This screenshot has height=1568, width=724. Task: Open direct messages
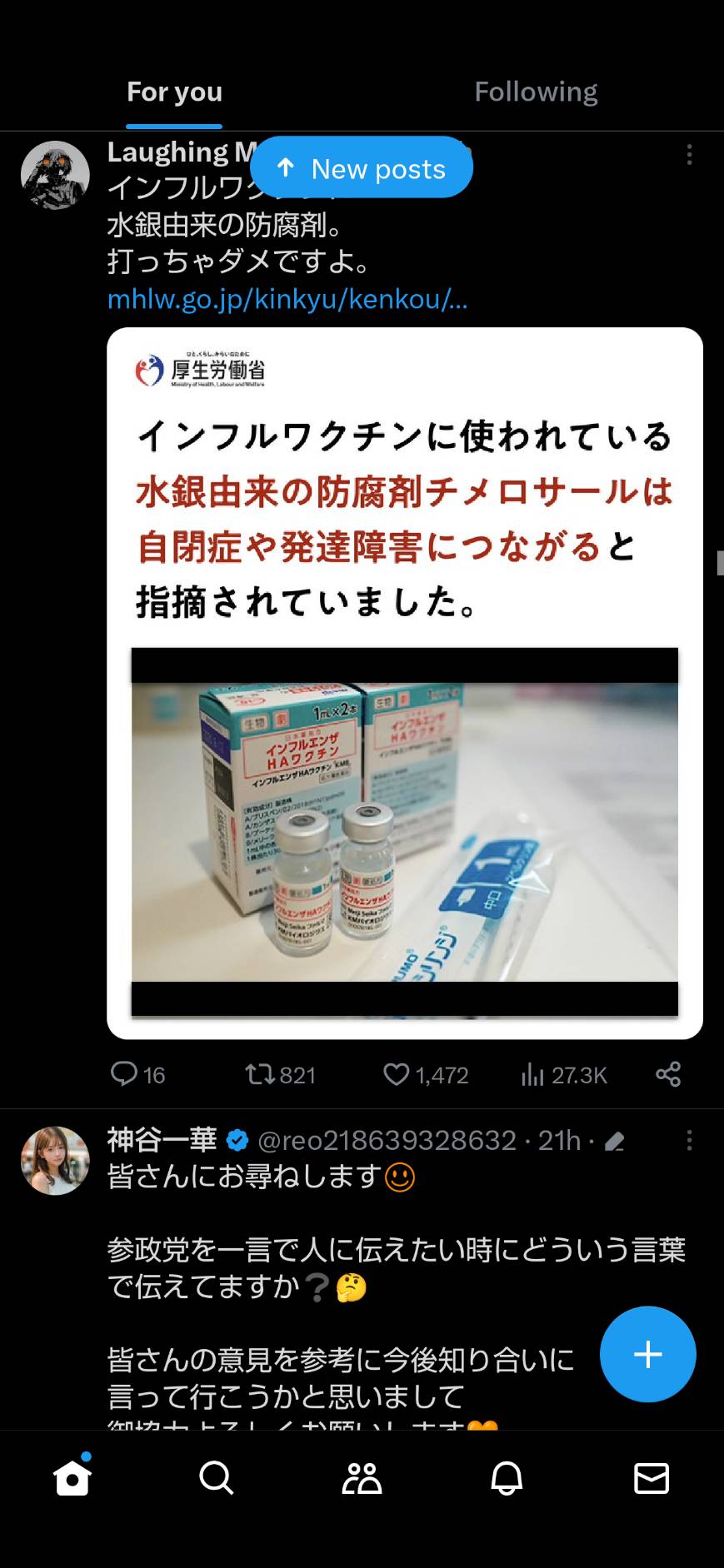[x=652, y=1478]
